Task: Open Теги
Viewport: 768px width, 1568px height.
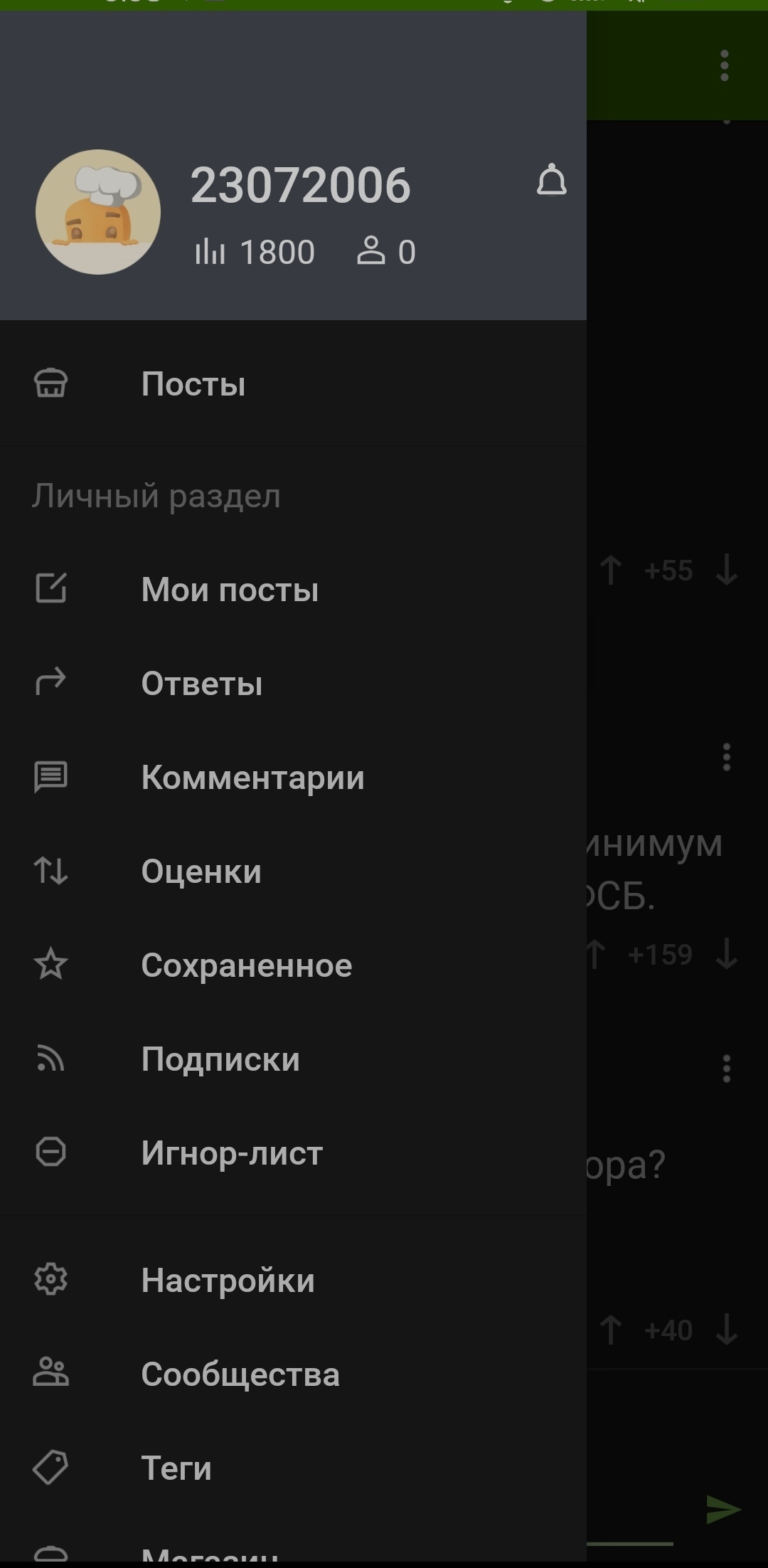Action: pos(176,1468)
